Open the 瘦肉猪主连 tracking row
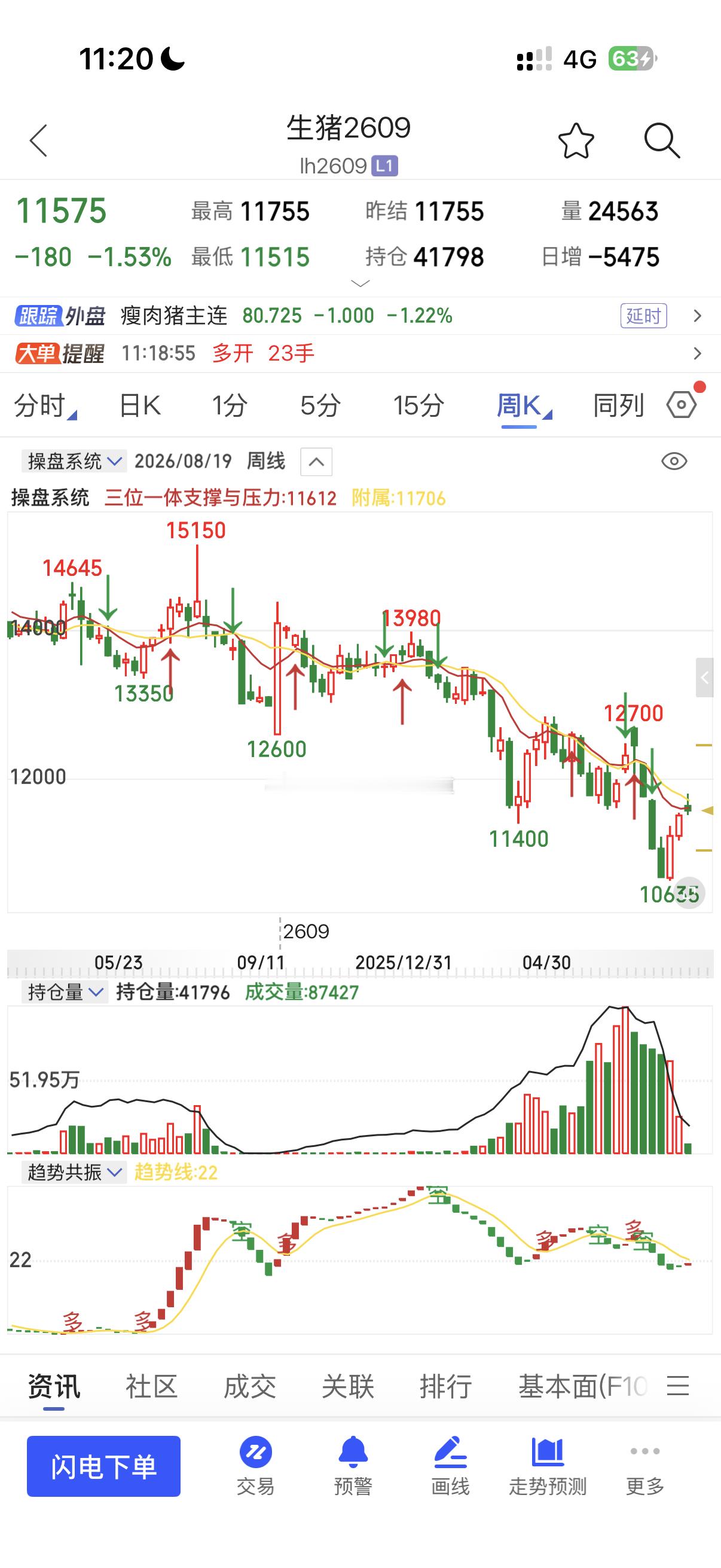The height and width of the screenshot is (1568, 721). click(x=360, y=315)
